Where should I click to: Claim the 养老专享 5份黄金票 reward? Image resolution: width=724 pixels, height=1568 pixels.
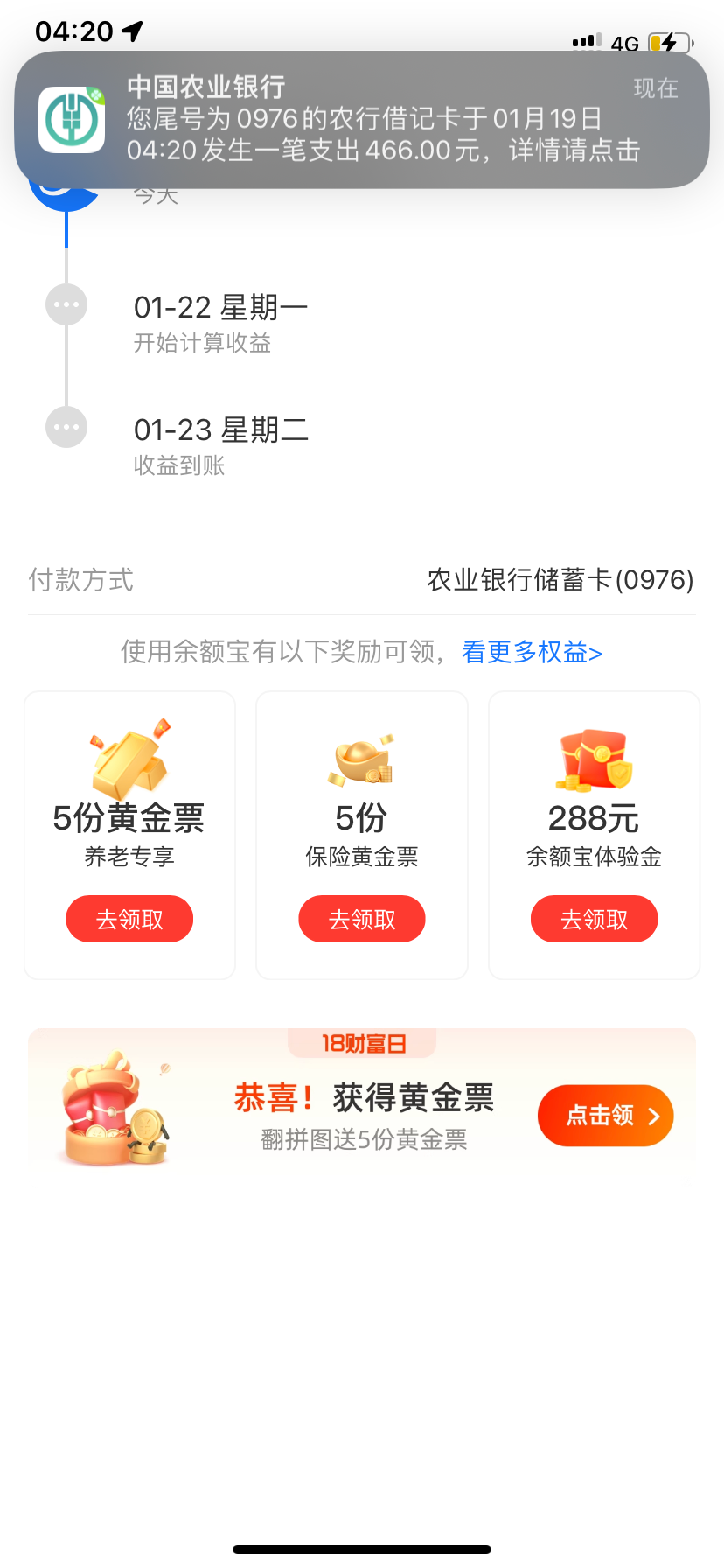129,919
